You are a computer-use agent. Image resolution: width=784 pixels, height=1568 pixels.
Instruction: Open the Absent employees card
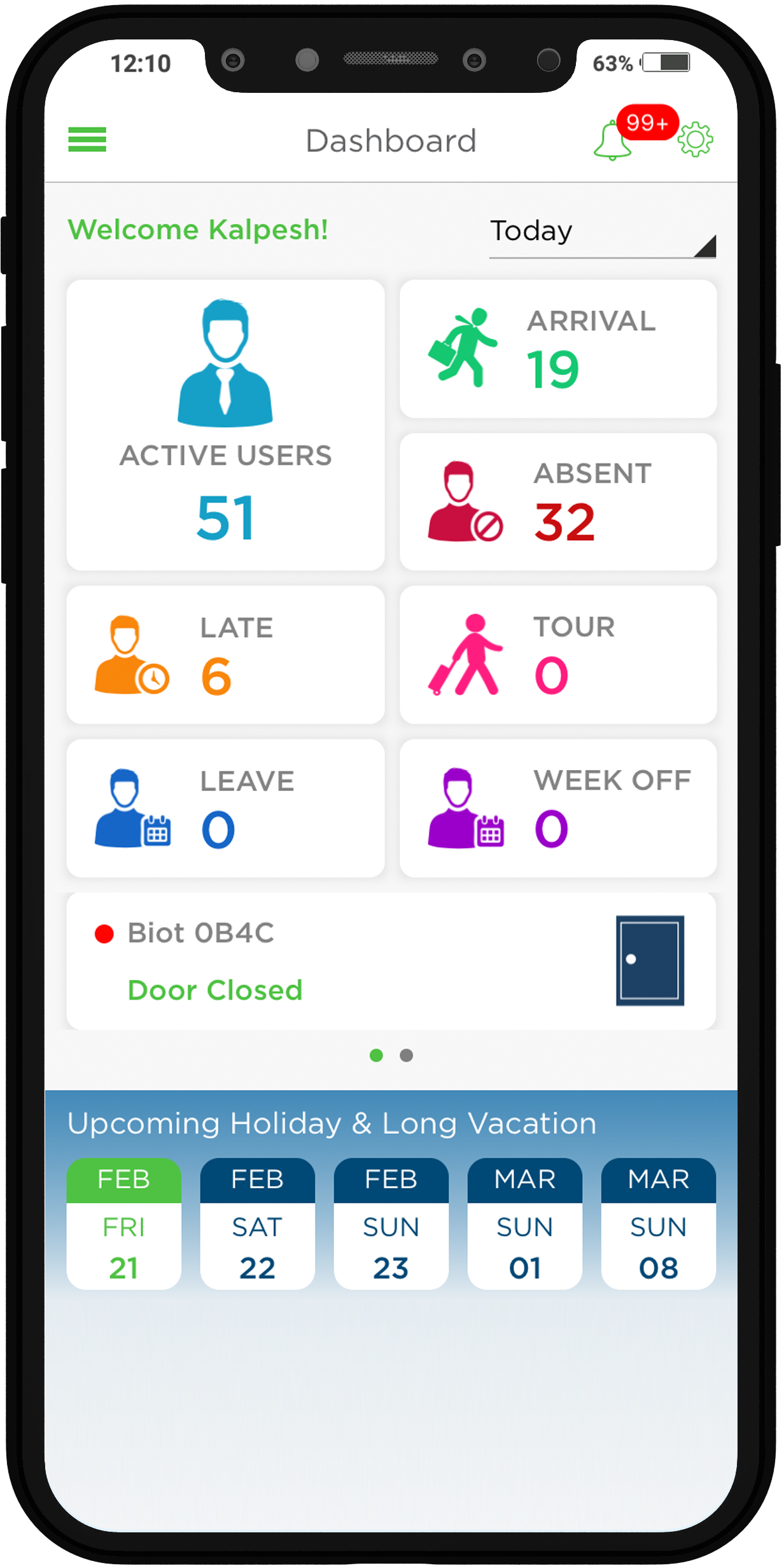pyautogui.click(x=557, y=502)
